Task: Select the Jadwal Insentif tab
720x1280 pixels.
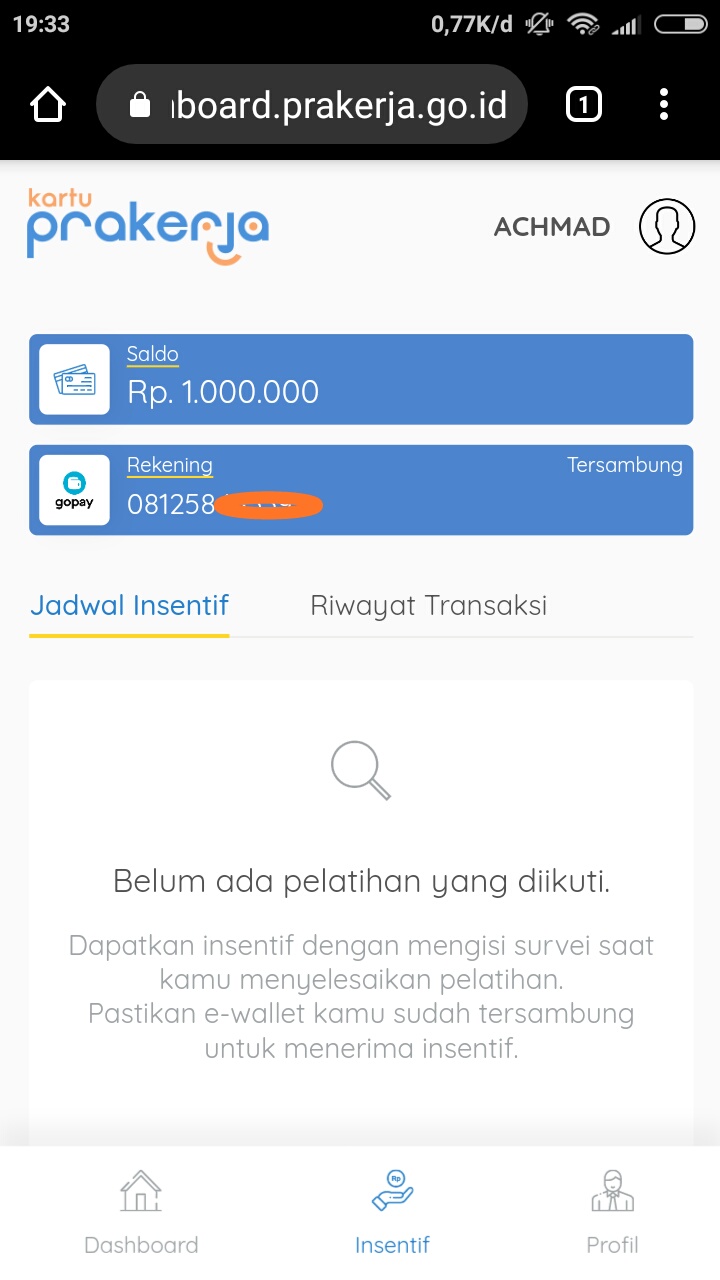Action: pos(129,604)
